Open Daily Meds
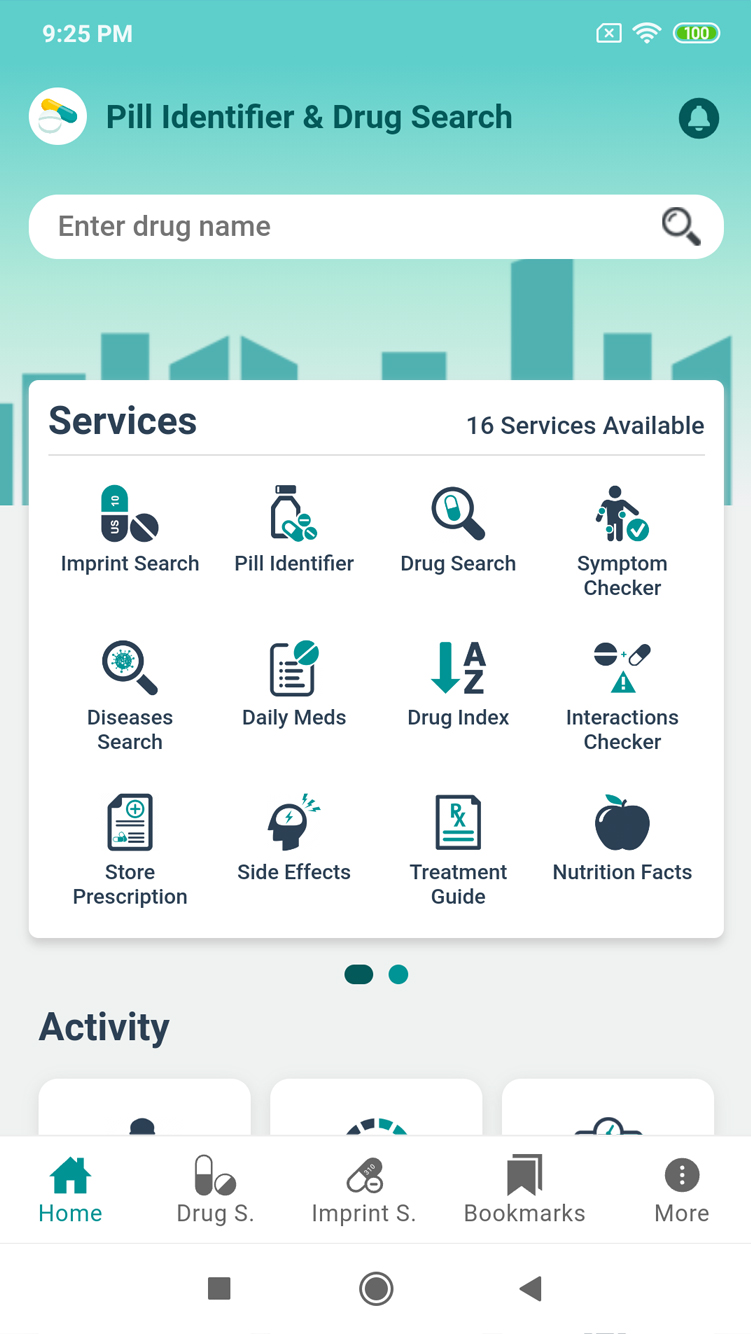The width and height of the screenshot is (751, 1334). [294, 686]
